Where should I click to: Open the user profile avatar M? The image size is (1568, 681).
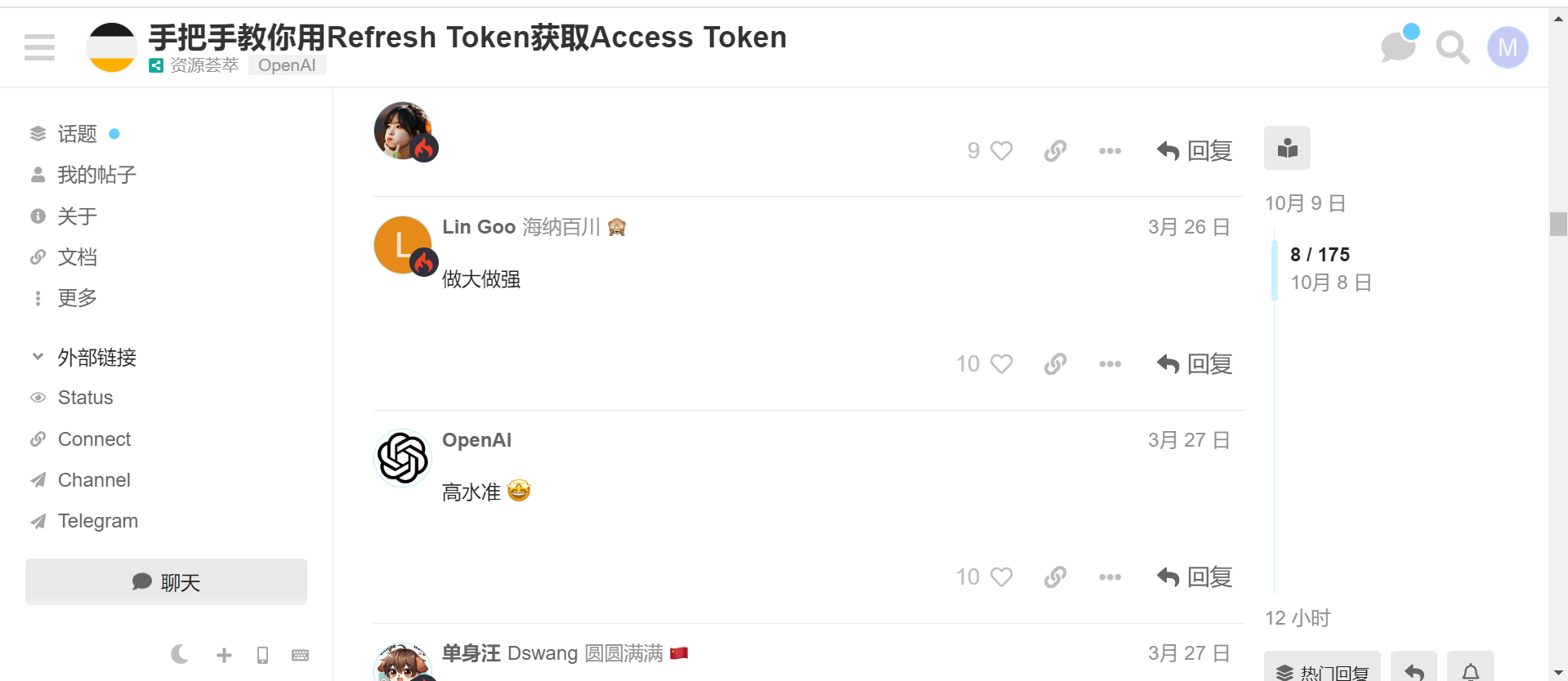1508,47
